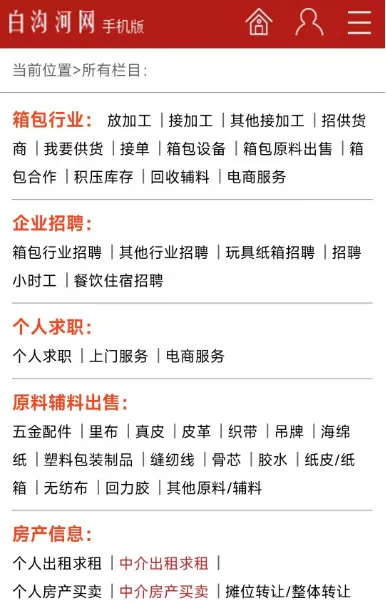Viewport: 386px width, 604px height.
Task: Tap 积压库存 link
Action: pos(104,177)
